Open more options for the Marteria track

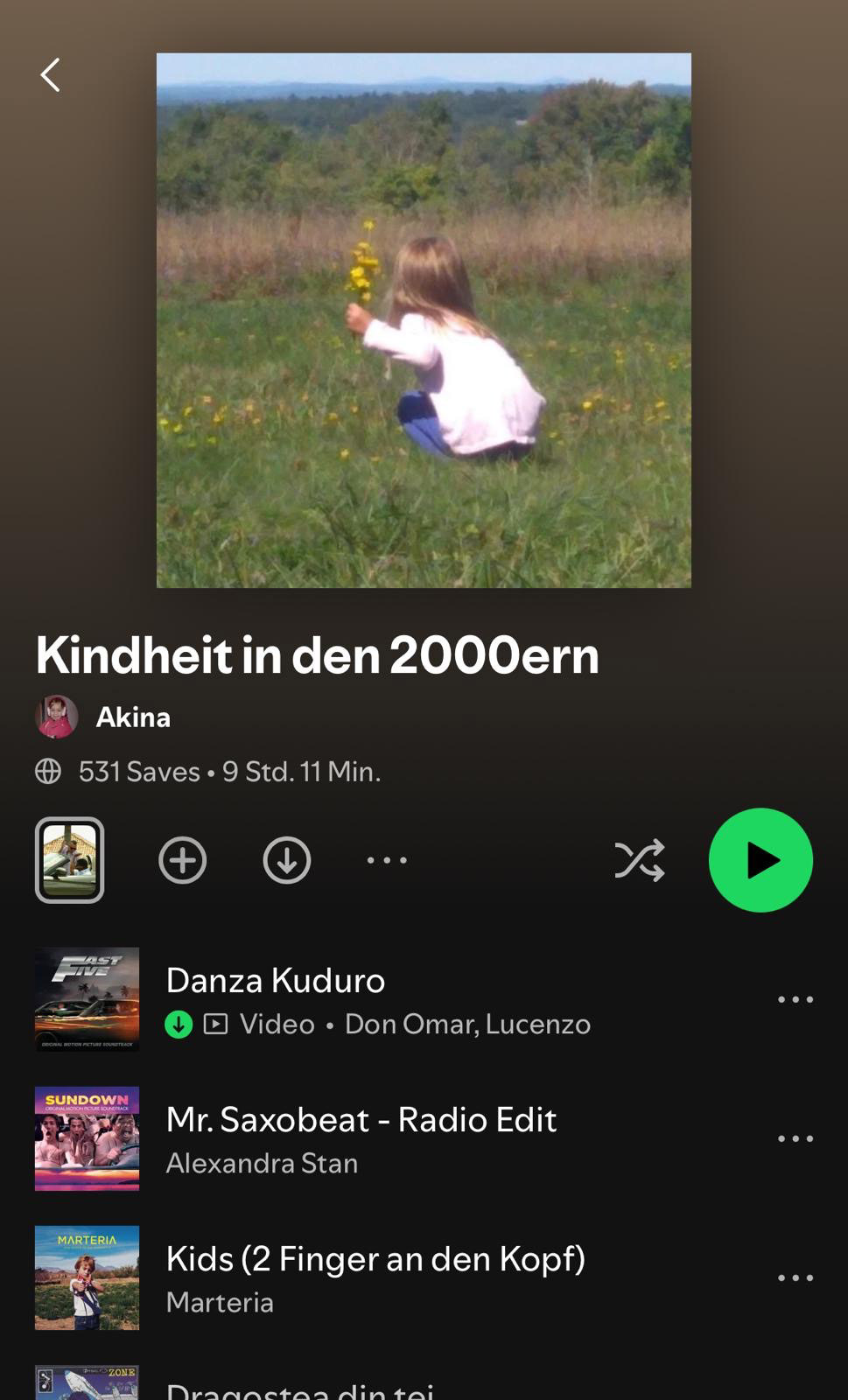pos(795,1277)
